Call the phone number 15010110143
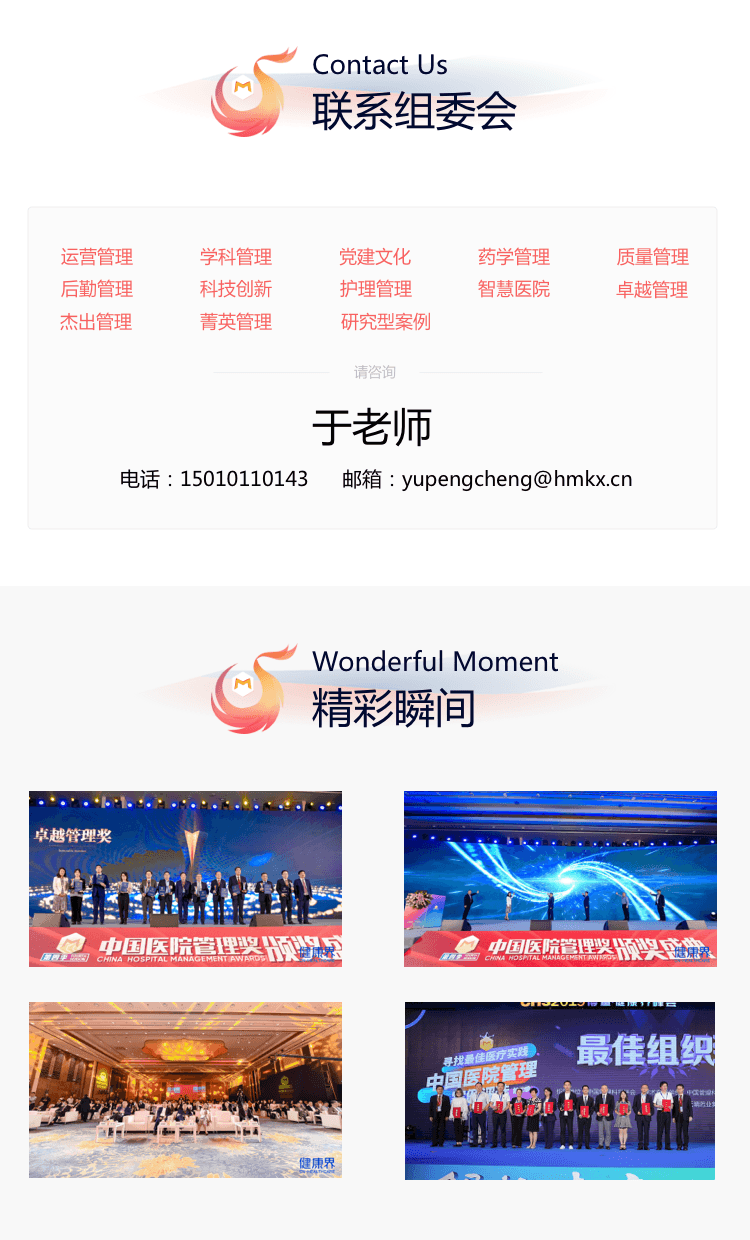750x1240 pixels. (x=243, y=479)
